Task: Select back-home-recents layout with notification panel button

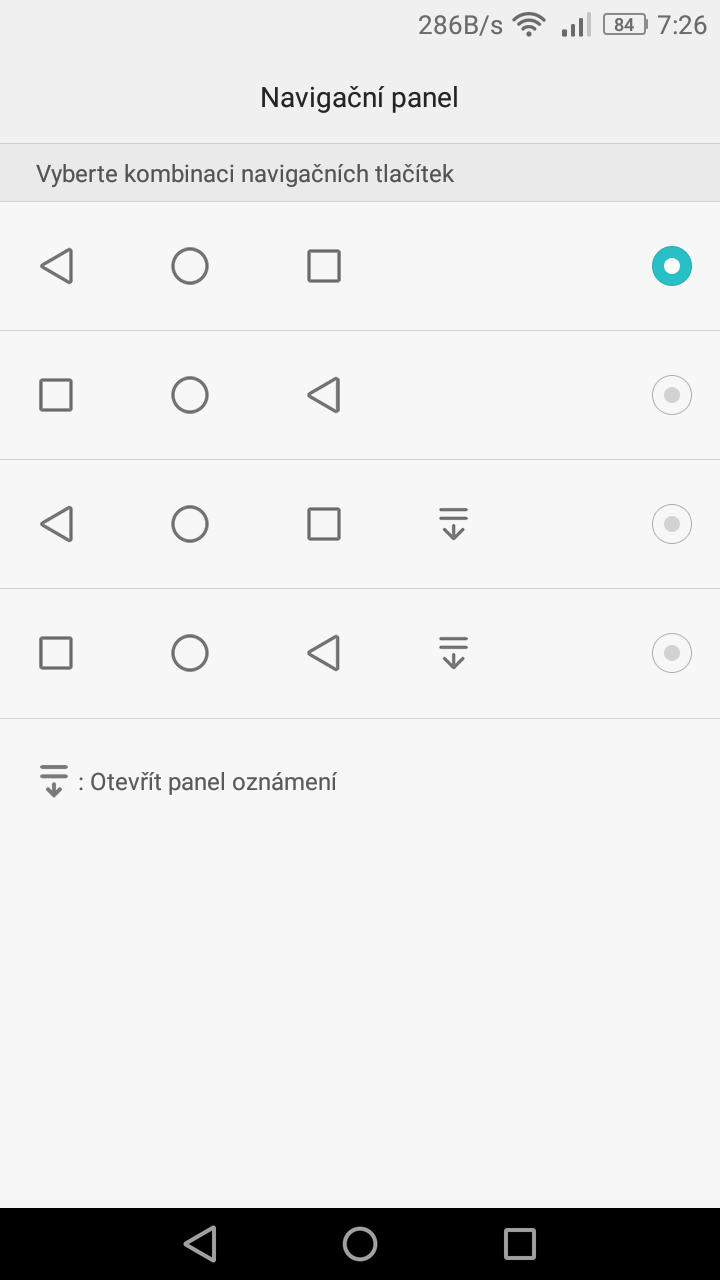Action: point(360,524)
